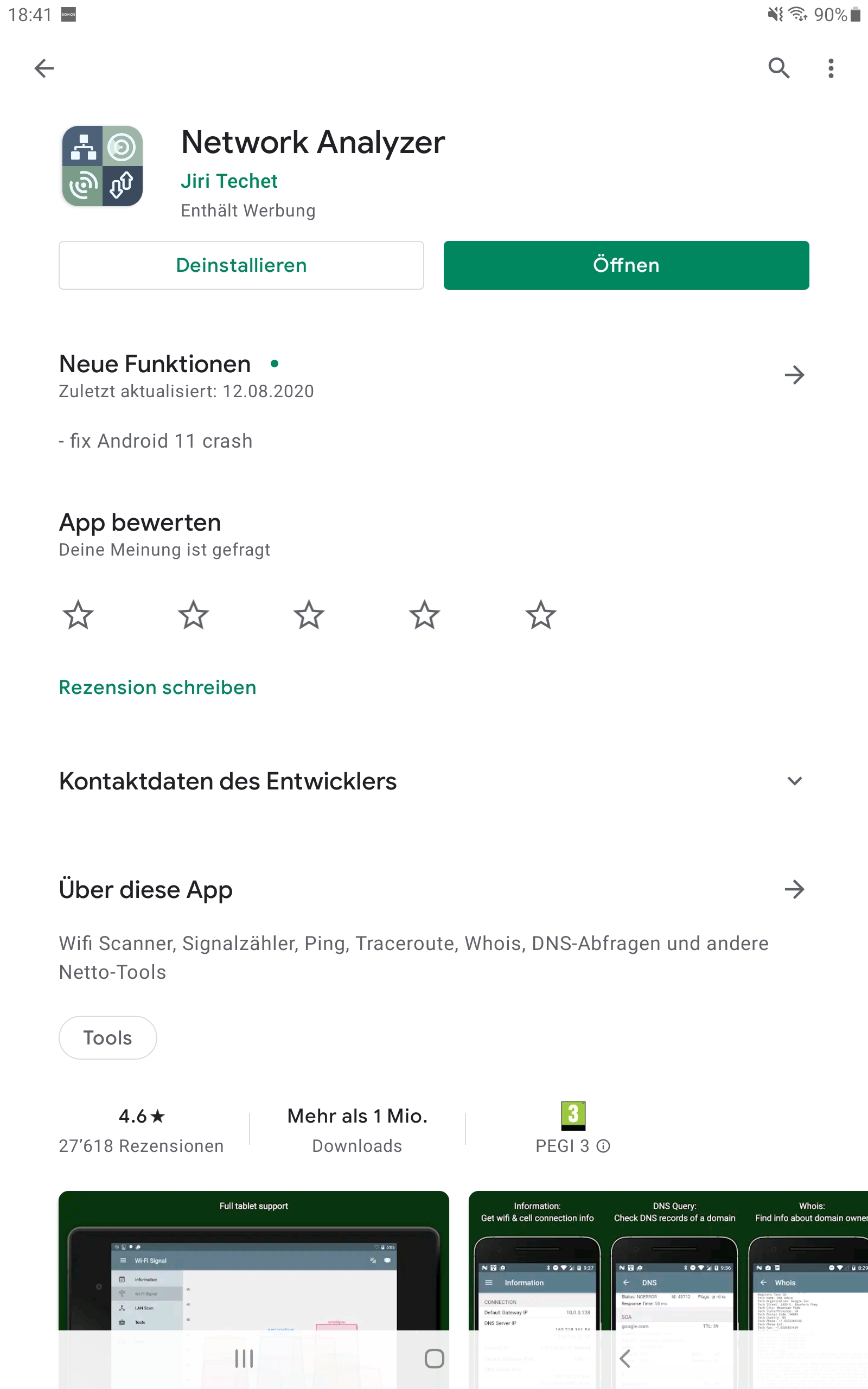
Task: Open the search icon in the app bar
Action: [778, 68]
